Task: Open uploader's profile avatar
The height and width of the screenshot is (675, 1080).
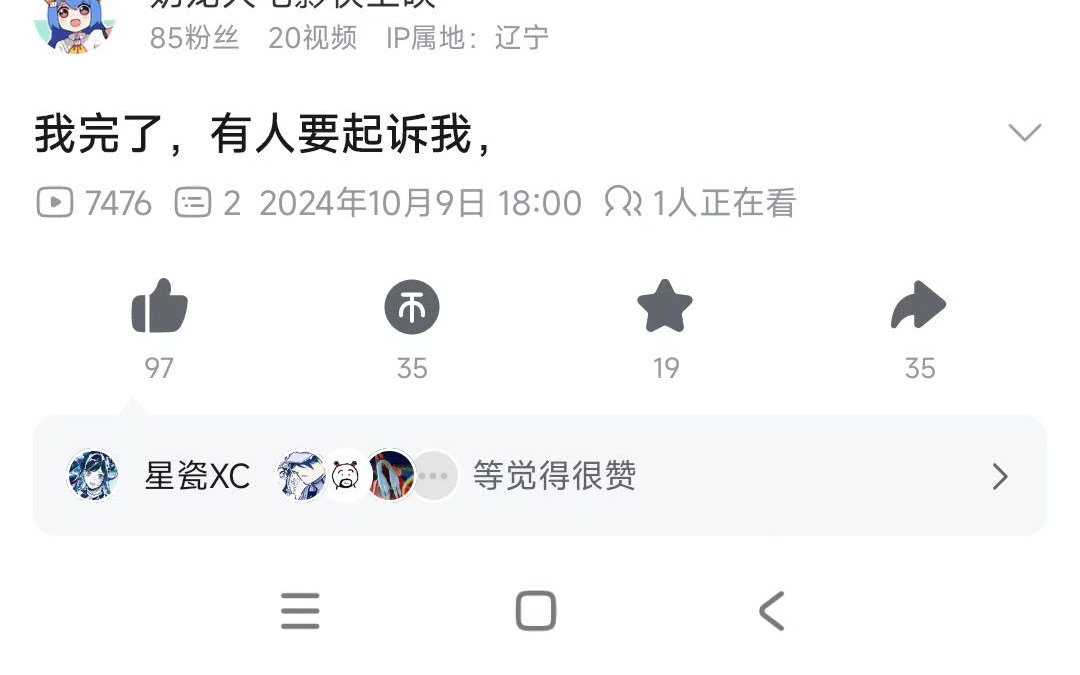Action: point(75,22)
